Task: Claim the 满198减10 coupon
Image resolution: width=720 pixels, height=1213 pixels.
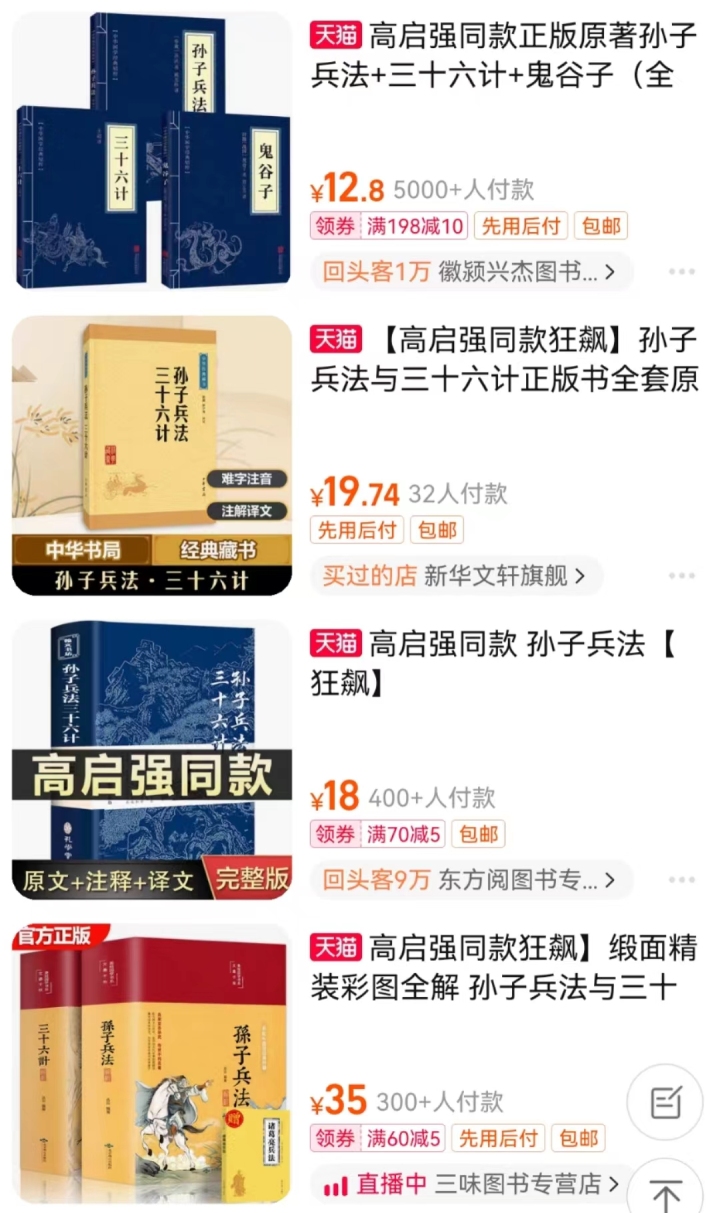Action: tap(389, 226)
